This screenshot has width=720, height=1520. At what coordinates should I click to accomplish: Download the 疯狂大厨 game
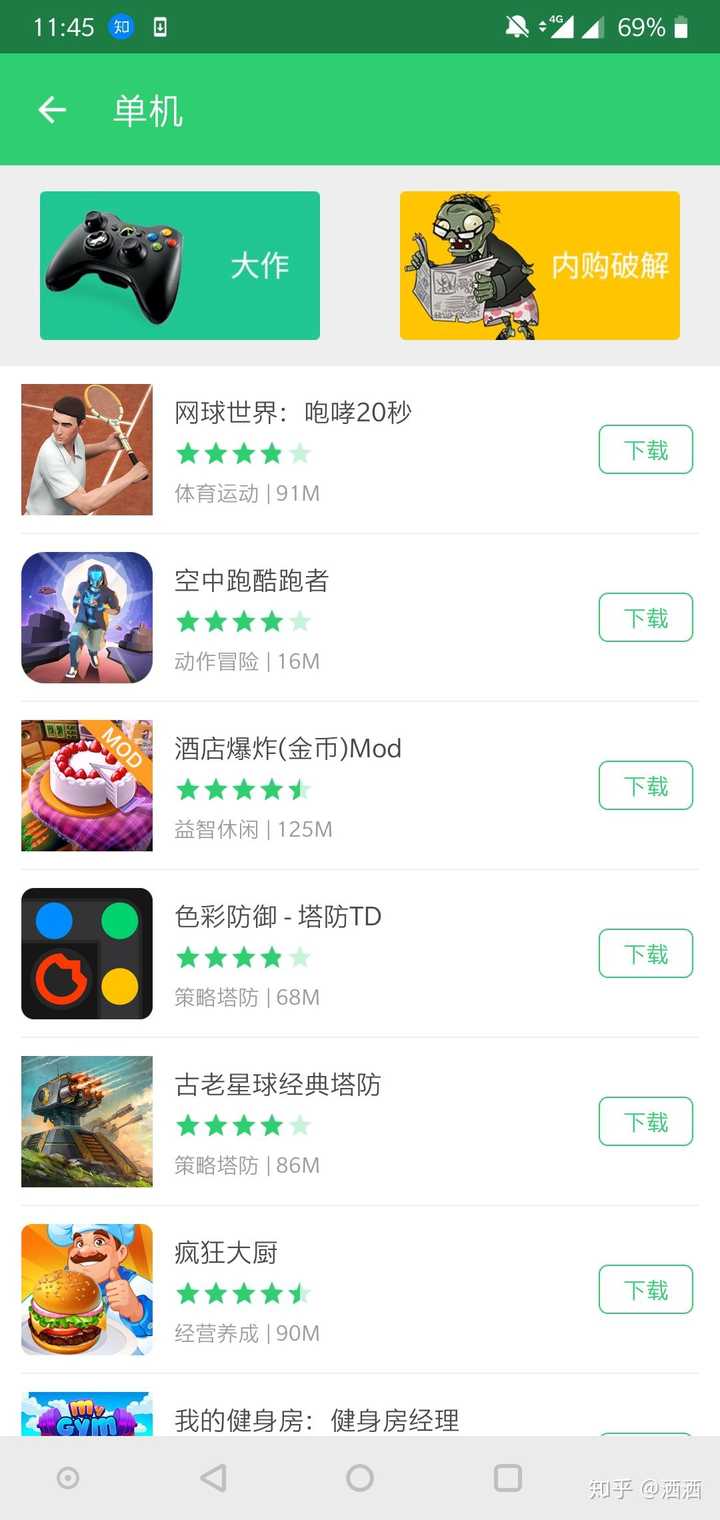click(x=645, y=1290)
